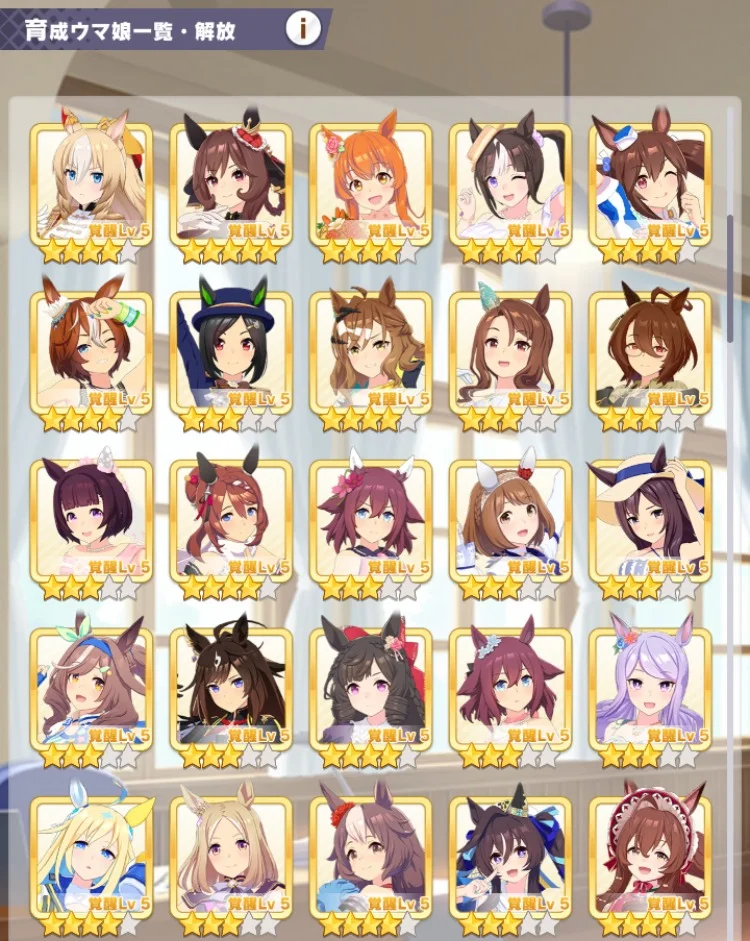Choose the girl with blue headband and green ribbon
This screenshot has width=750, height=941.
click(x=91, y=689)
